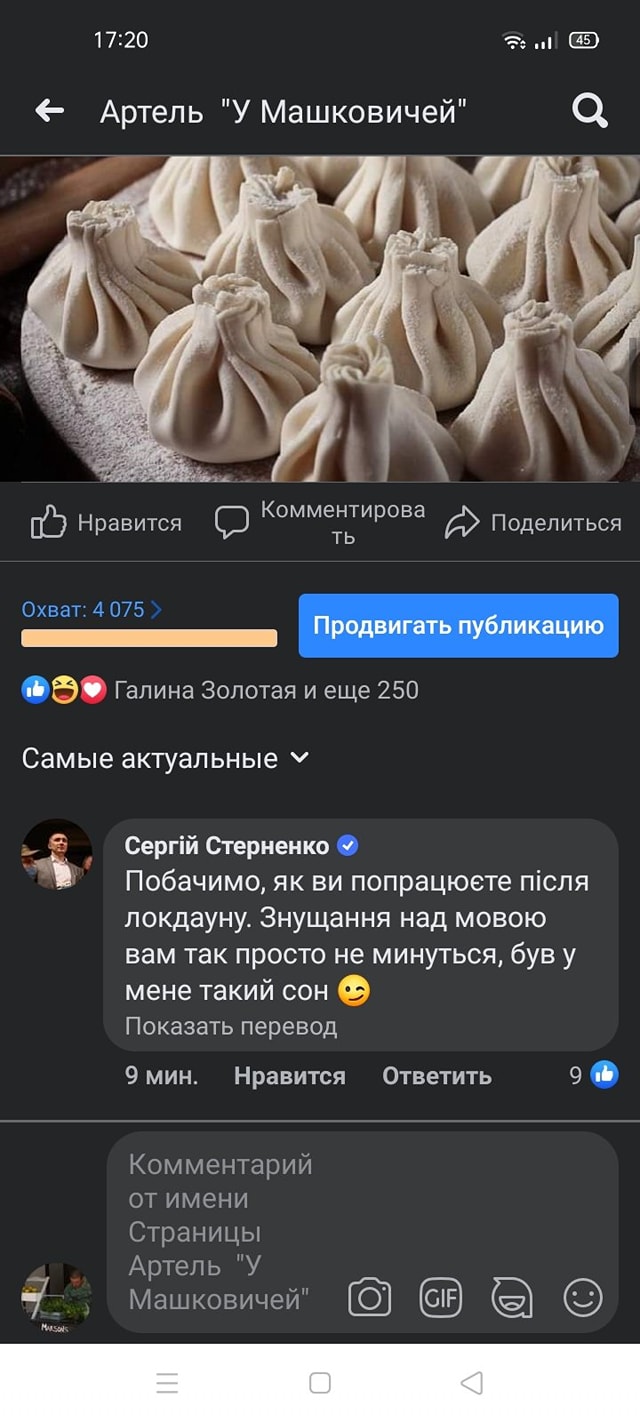
Task: Attach a photo with the camera icon
Action: click(x=369, y=1298)
